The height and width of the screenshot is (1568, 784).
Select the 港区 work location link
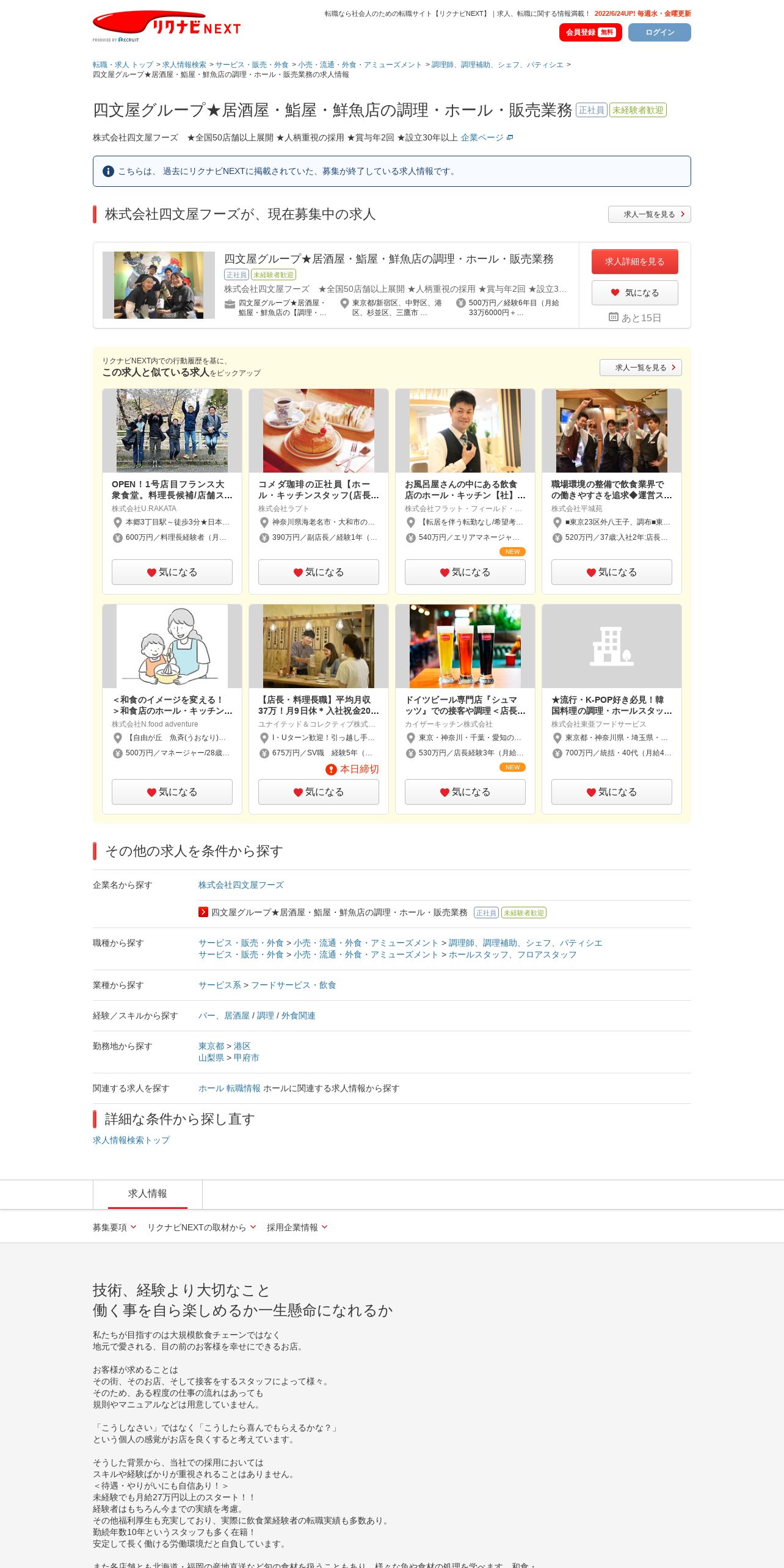point(242,1046)
